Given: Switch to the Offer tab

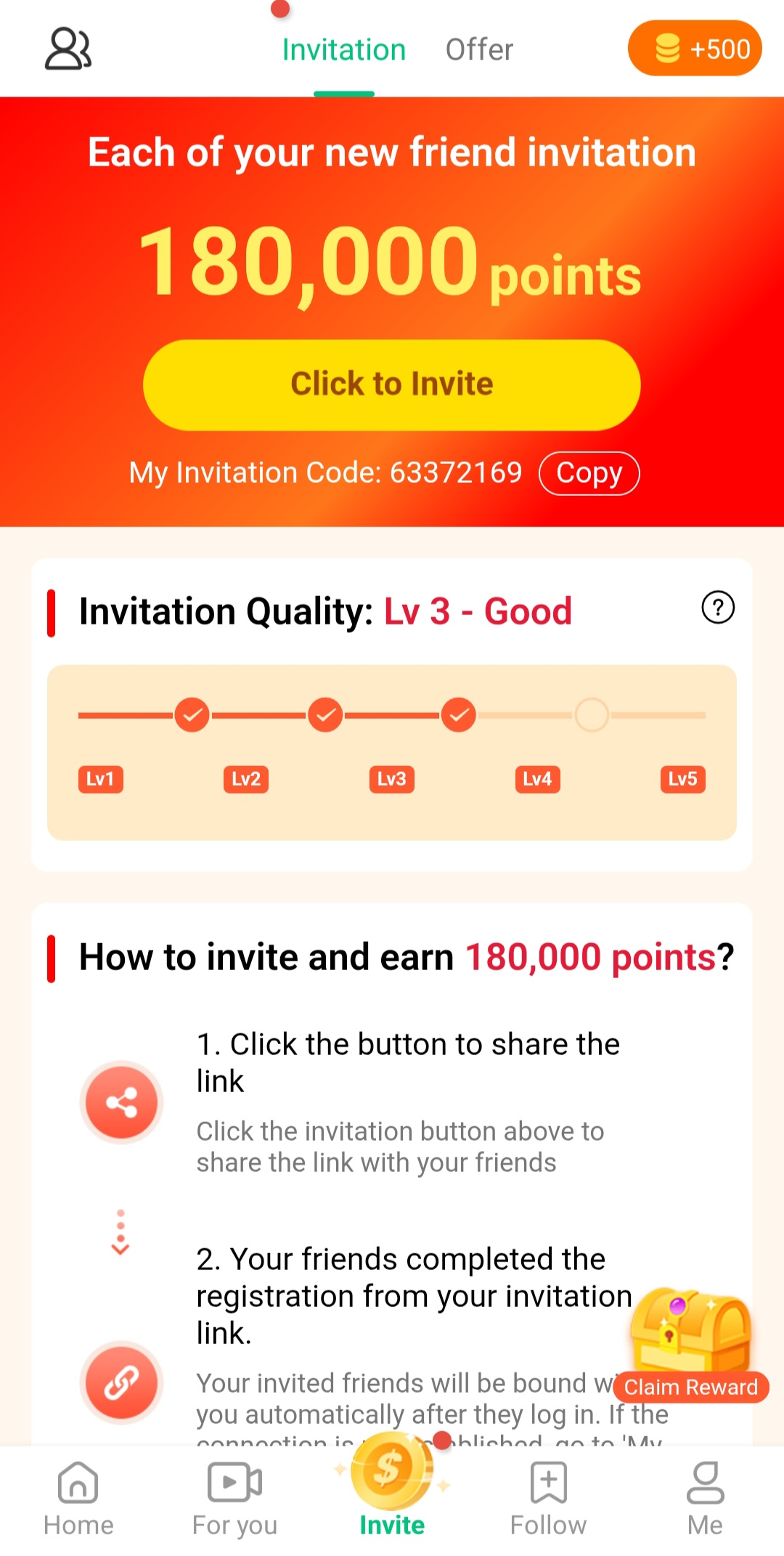Looking at the screenshot, I should pos(479,49).
